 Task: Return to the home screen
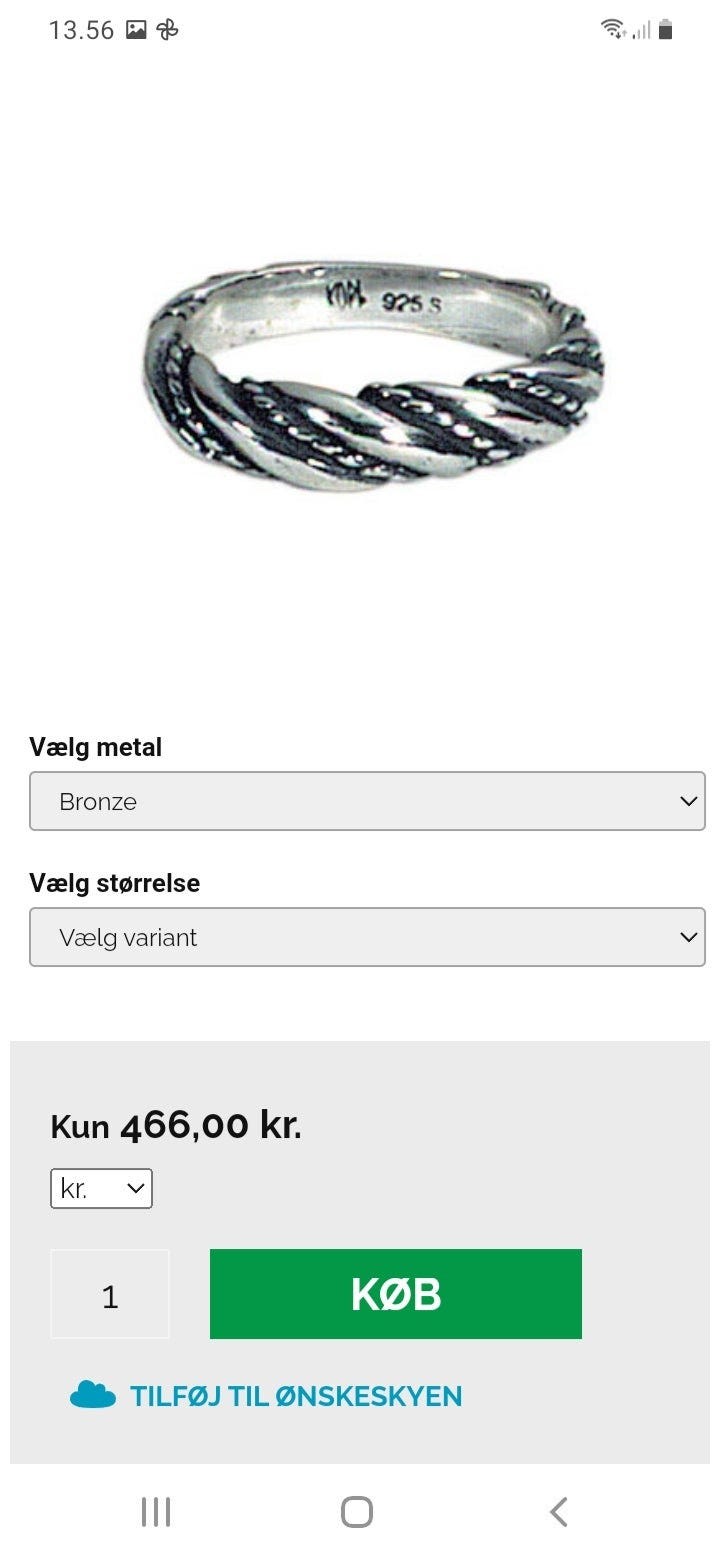(x=357, y=1511)
